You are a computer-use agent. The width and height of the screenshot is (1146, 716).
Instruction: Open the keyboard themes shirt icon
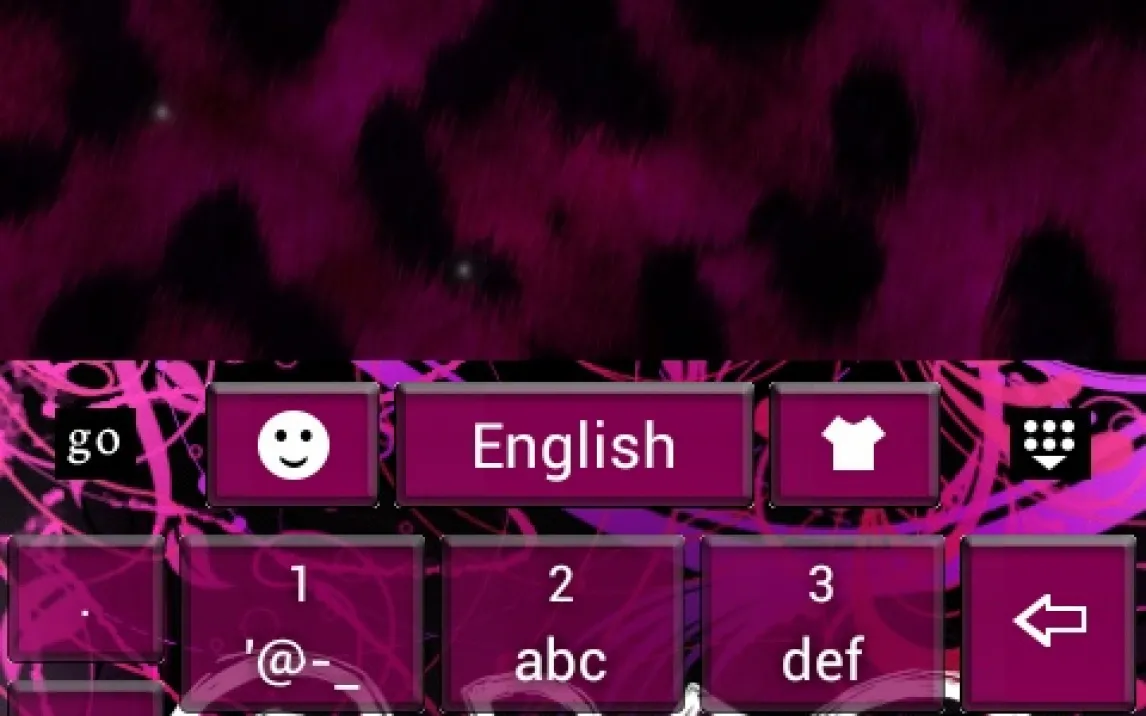[853, 445]
